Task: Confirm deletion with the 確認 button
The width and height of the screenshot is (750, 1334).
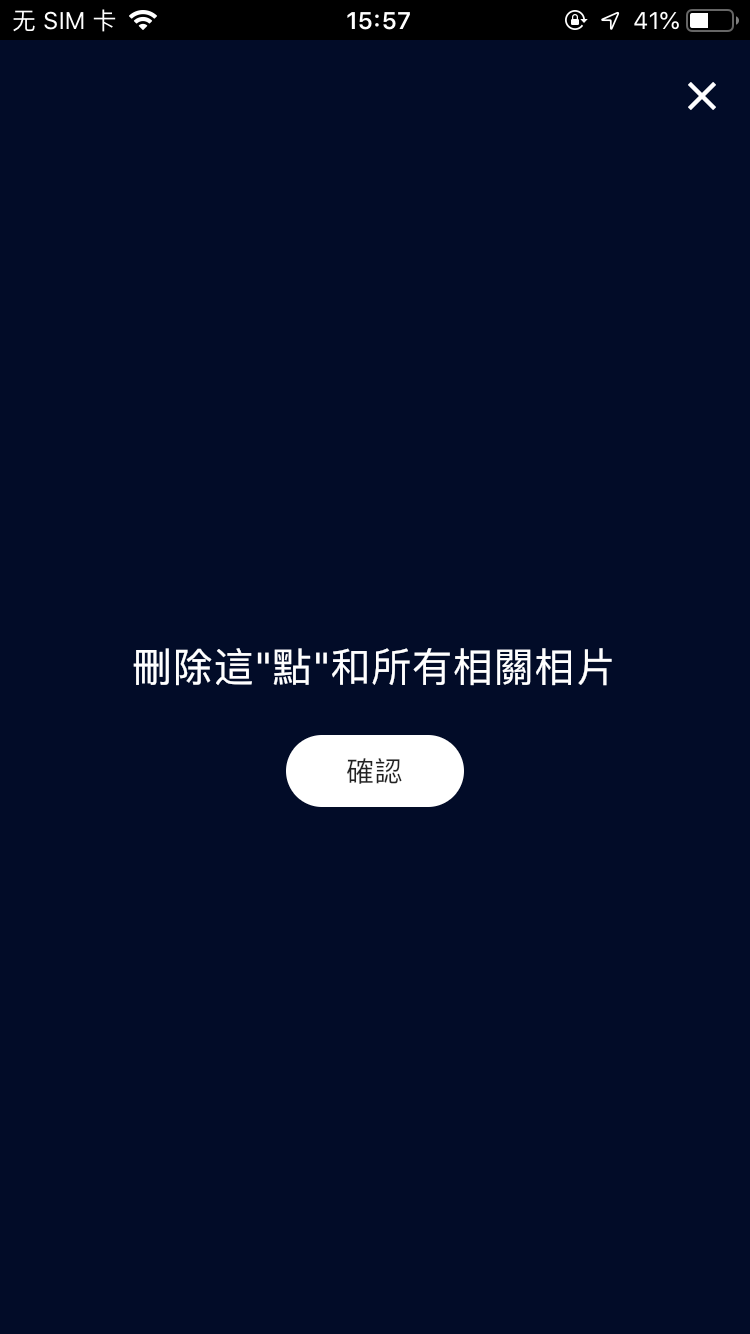Action: pos(375,771)
